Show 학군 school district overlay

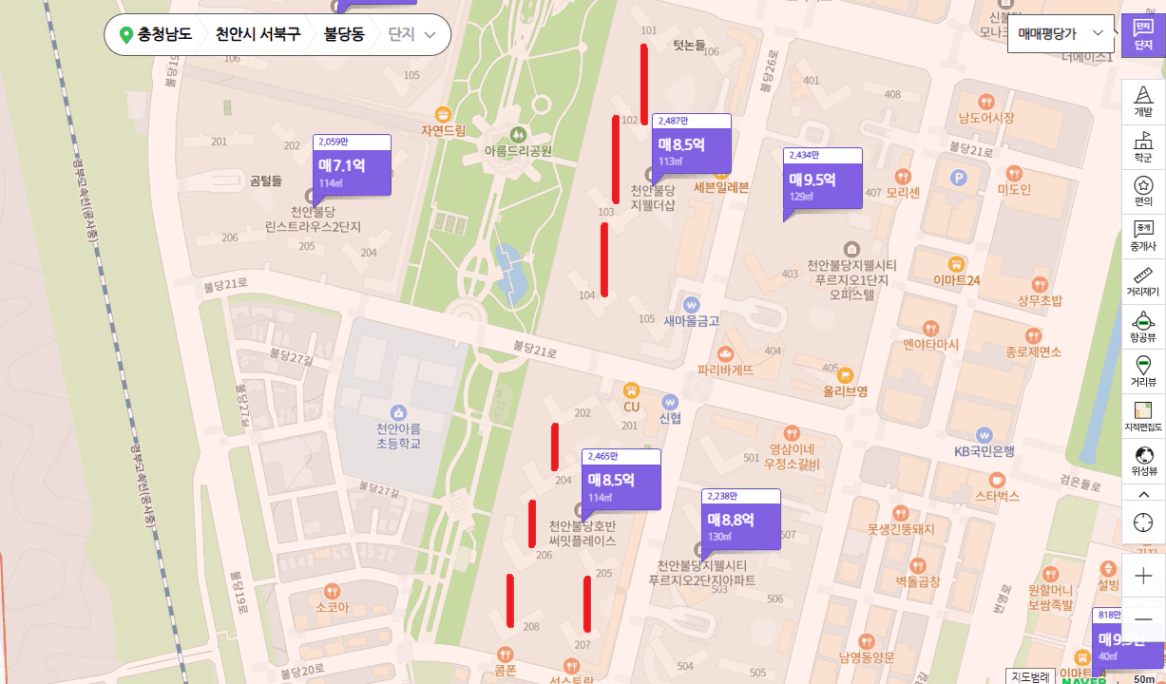[1143, 146]
